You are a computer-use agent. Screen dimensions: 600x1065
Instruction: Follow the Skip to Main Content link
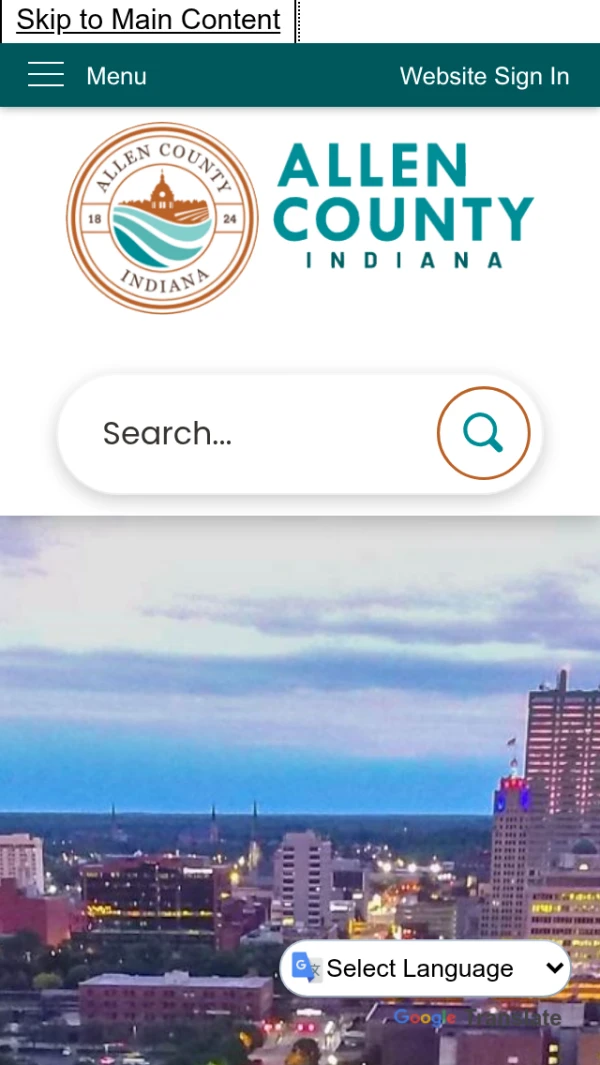pos(148,20)
